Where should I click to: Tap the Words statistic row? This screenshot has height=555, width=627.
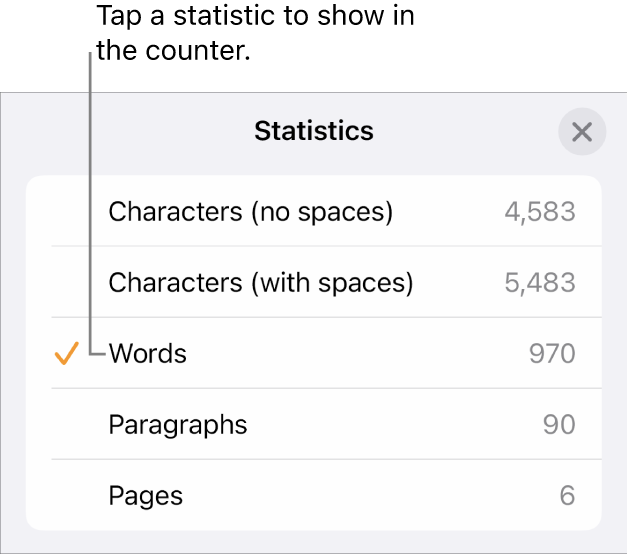pyautogui.click(x=313, y=353)
